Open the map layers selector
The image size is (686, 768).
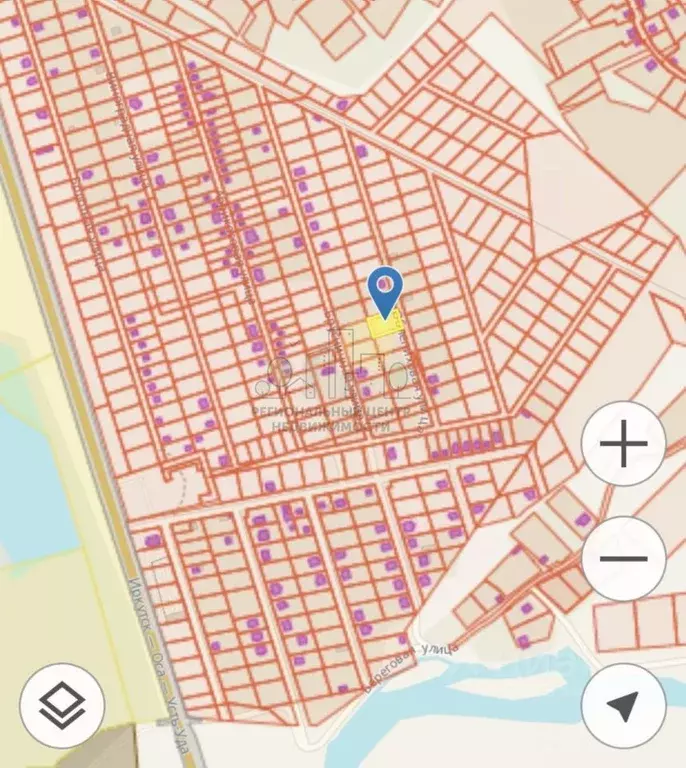[62, 706]
